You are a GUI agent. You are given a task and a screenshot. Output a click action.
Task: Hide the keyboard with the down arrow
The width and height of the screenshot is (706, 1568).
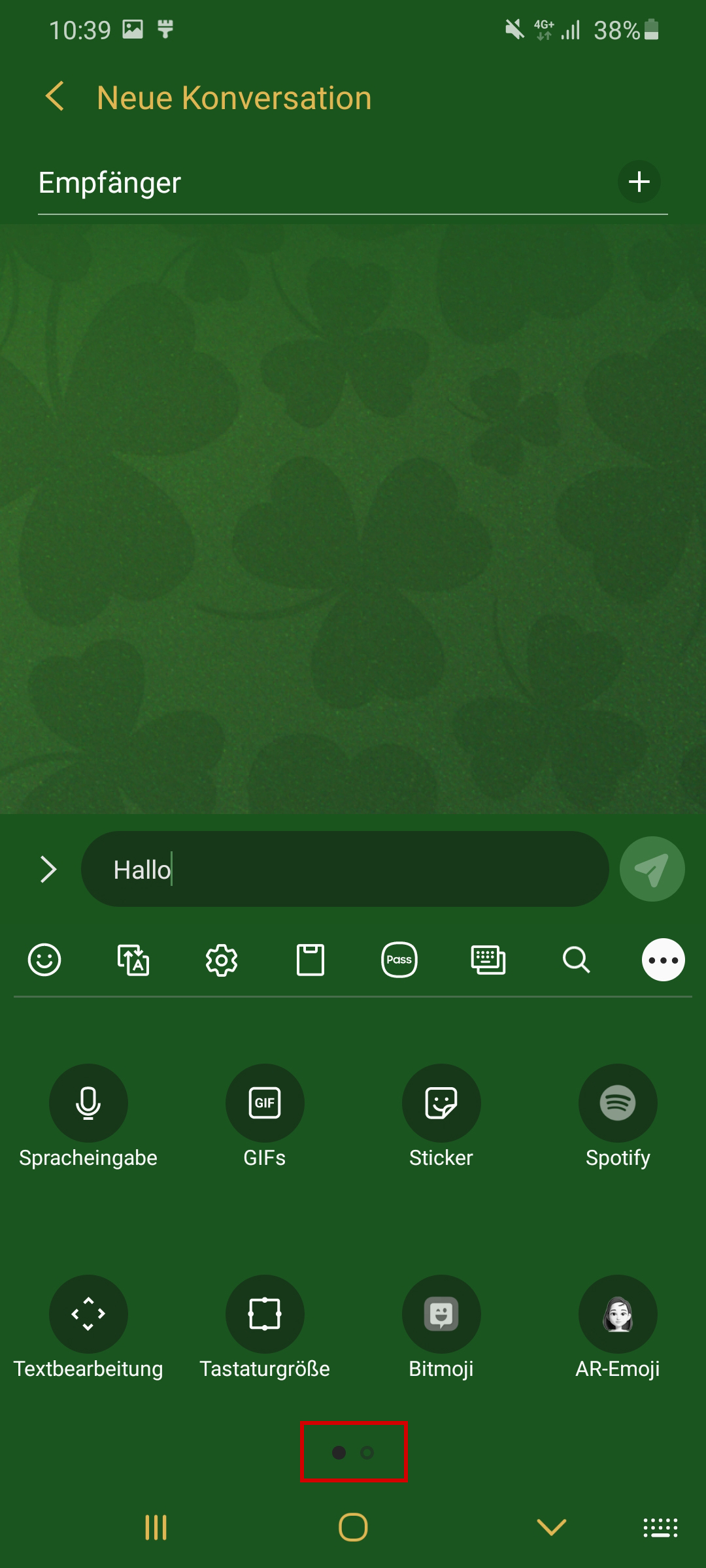point(551,1527)
